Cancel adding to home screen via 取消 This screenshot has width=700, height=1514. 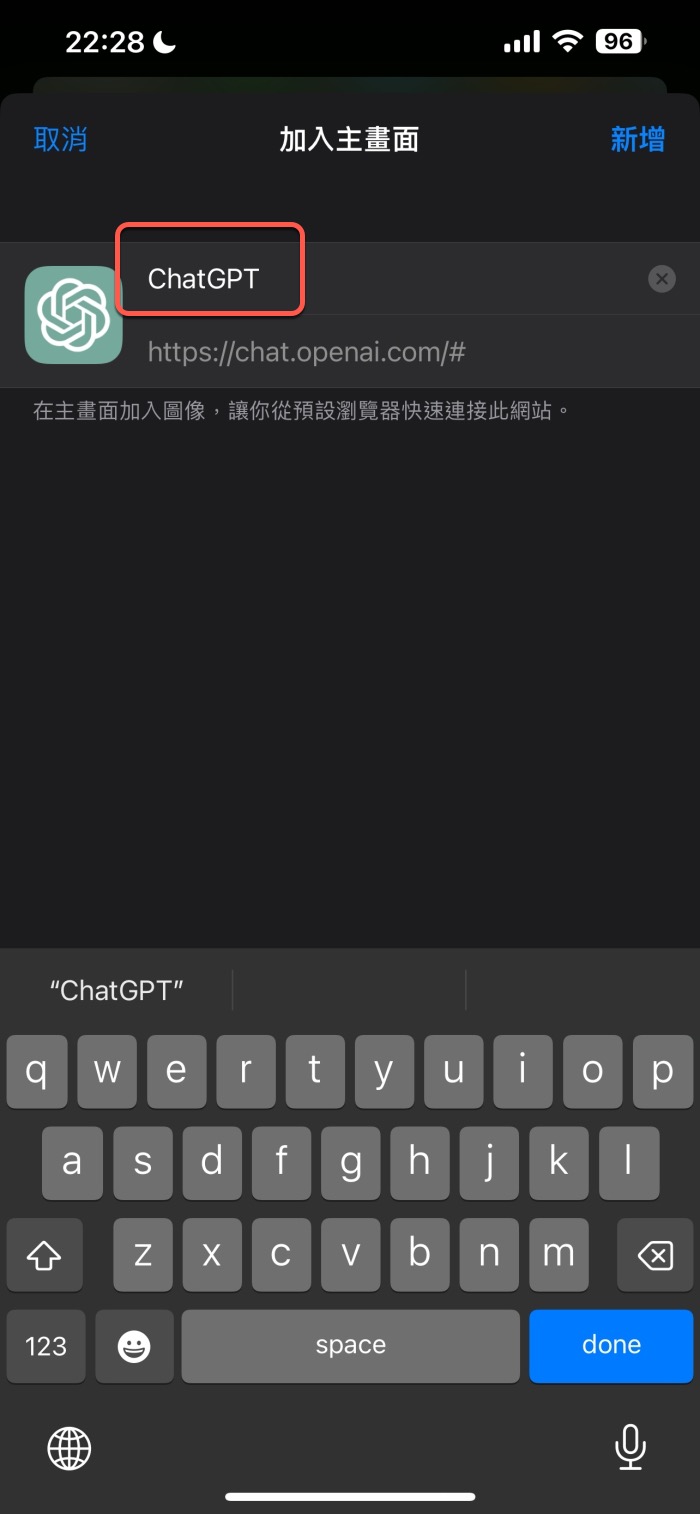pyautogui.click(x=60, y=139)
